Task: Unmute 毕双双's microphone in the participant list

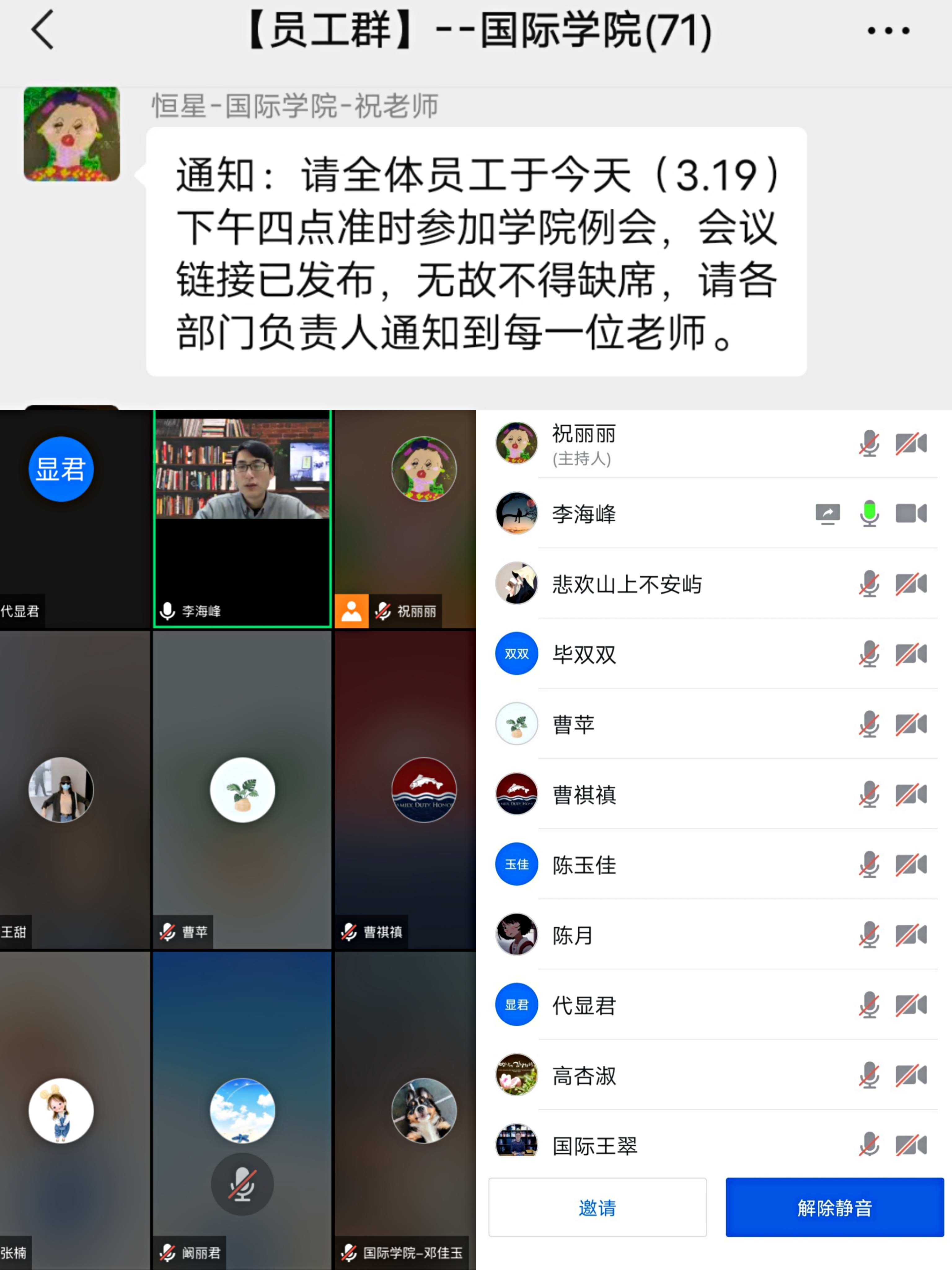Action: pos(869,654)
